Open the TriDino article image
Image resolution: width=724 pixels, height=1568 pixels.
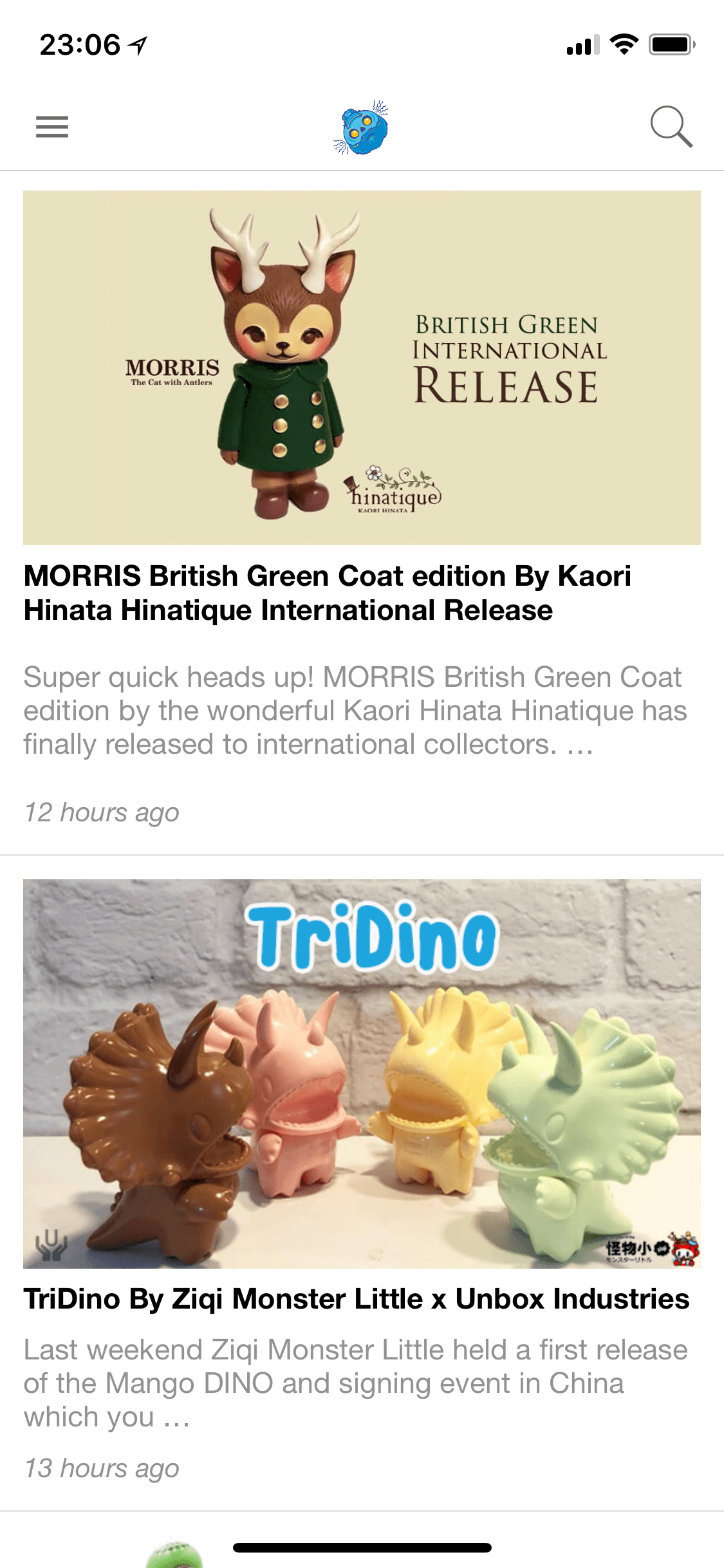[x=362, y=1074]
